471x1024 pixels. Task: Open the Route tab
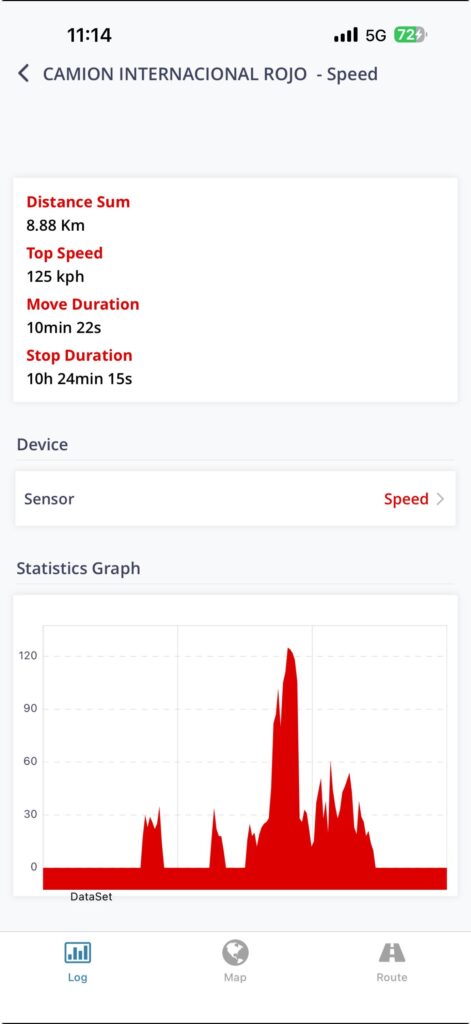tap(392, 962)
